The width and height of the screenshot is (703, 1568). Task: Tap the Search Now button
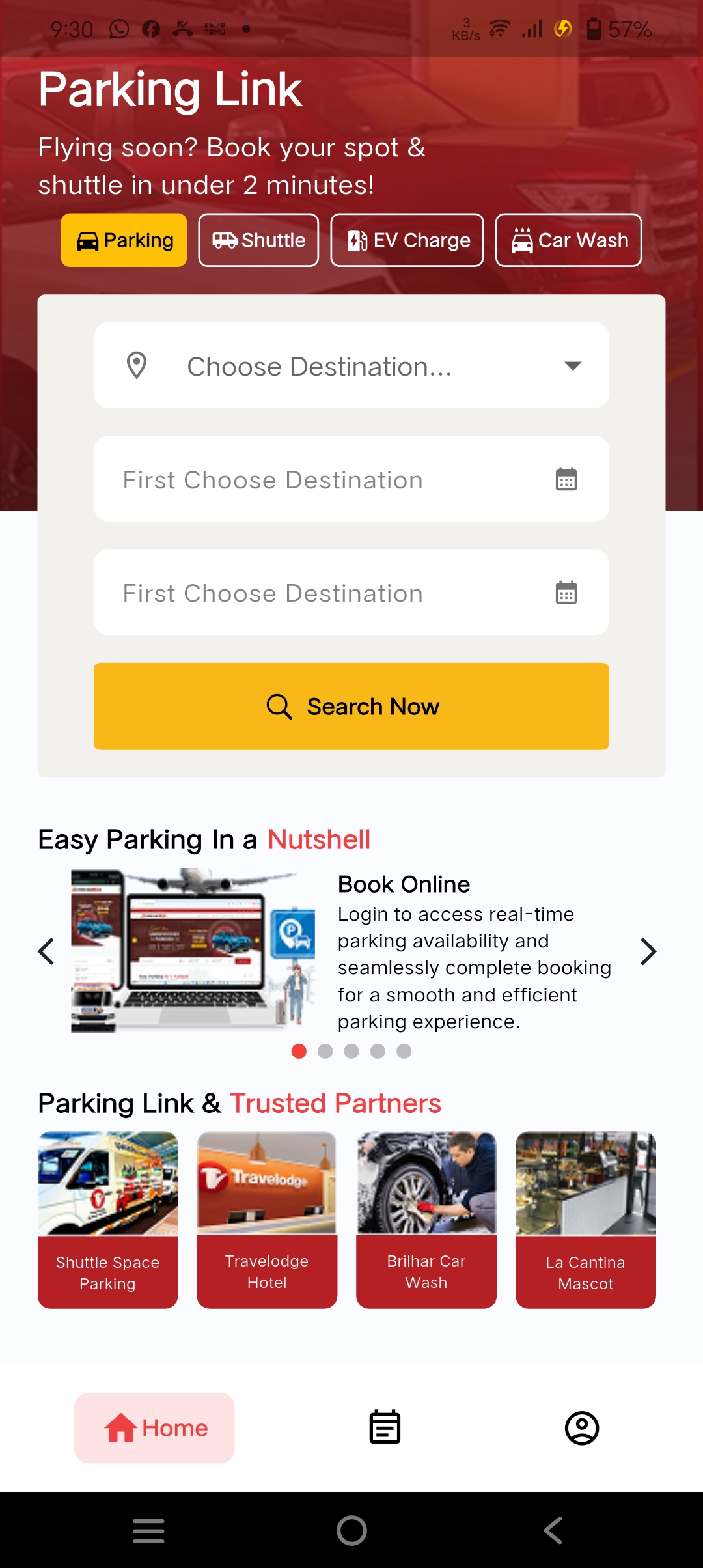coord(351,707)
